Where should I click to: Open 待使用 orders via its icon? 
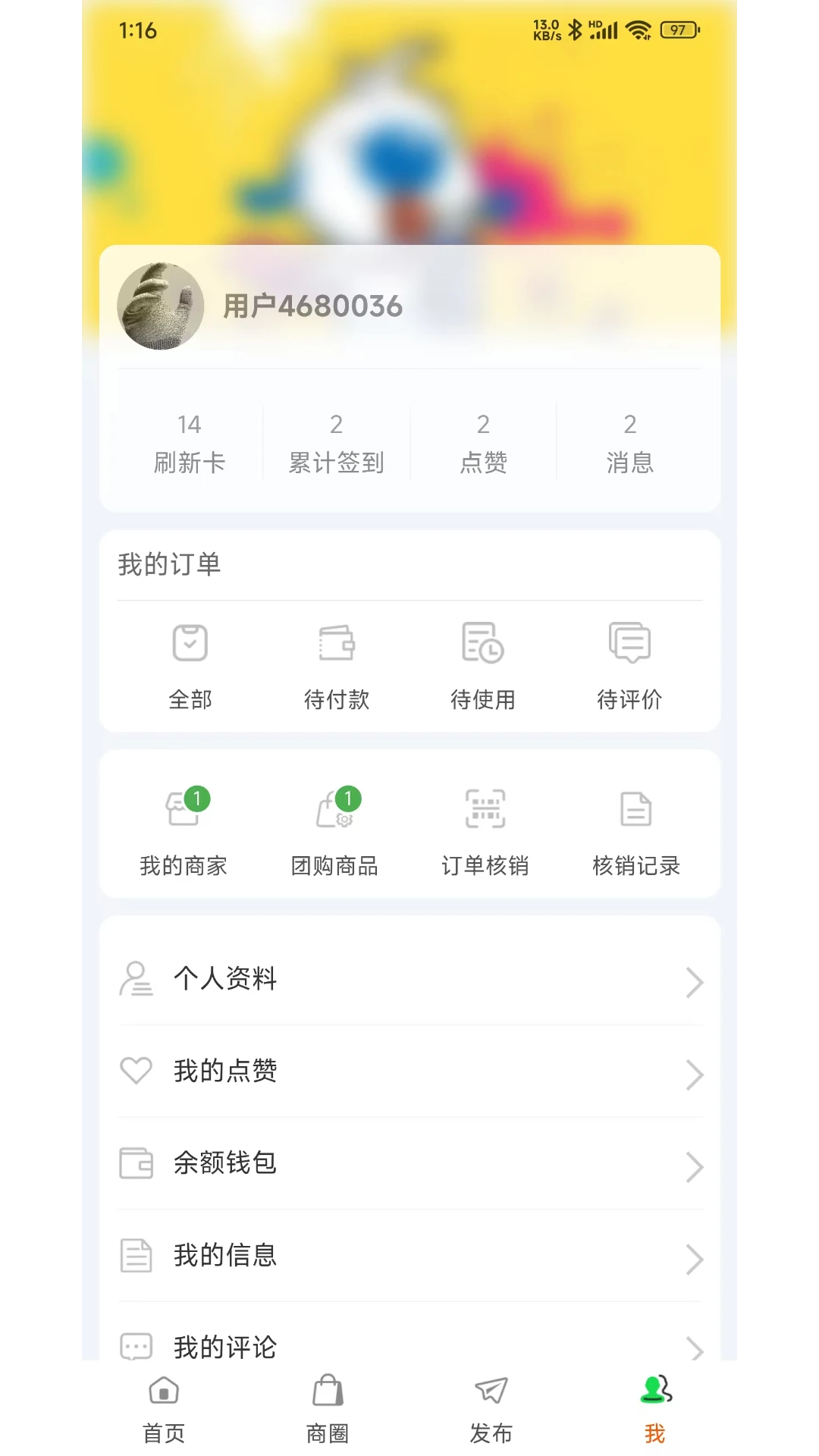483,642
